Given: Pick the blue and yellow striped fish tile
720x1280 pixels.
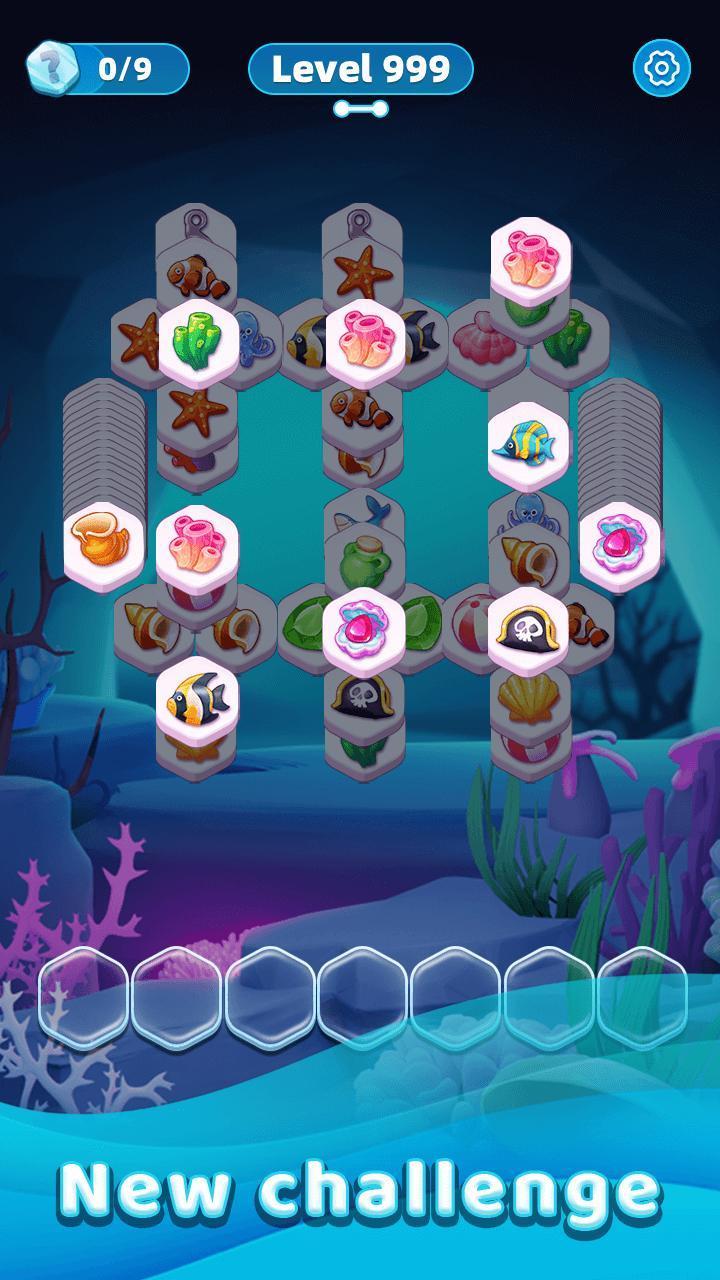Looking at the screenshot, I should point(528,443).
